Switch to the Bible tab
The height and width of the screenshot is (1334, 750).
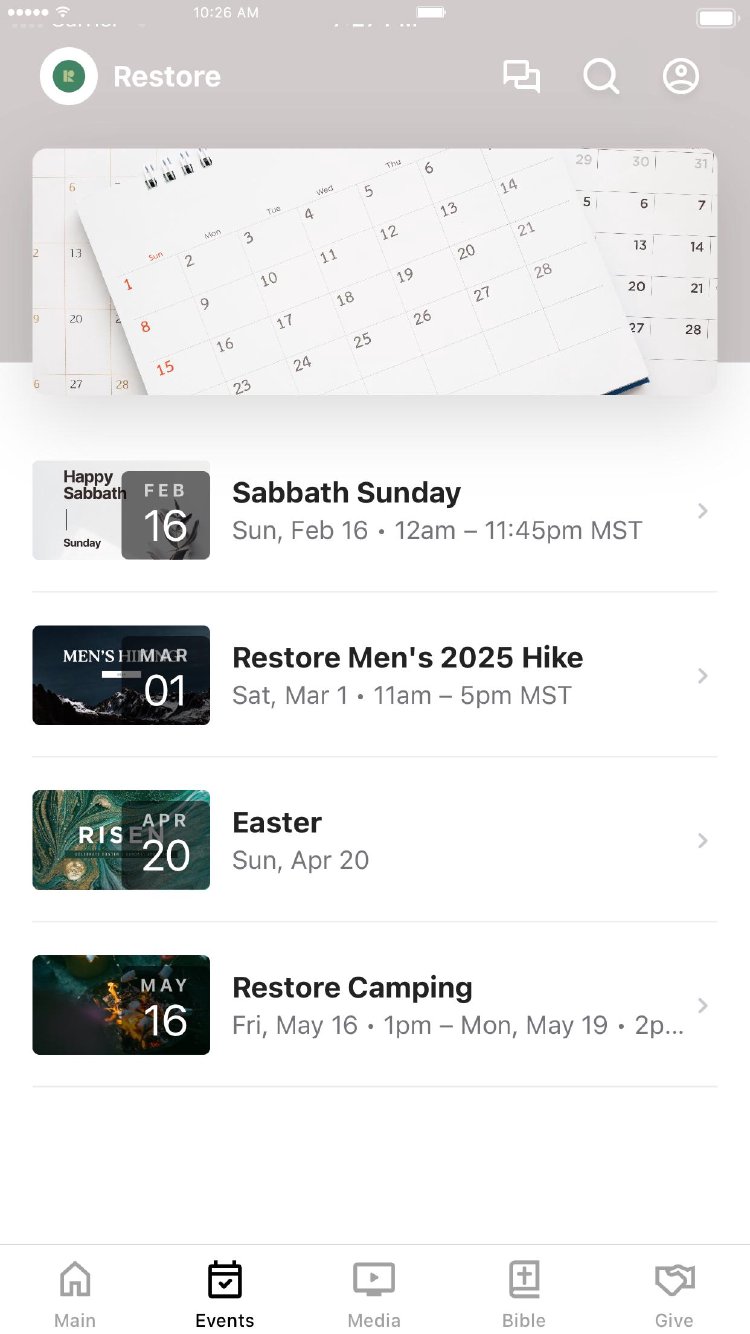coord(524,1294)
